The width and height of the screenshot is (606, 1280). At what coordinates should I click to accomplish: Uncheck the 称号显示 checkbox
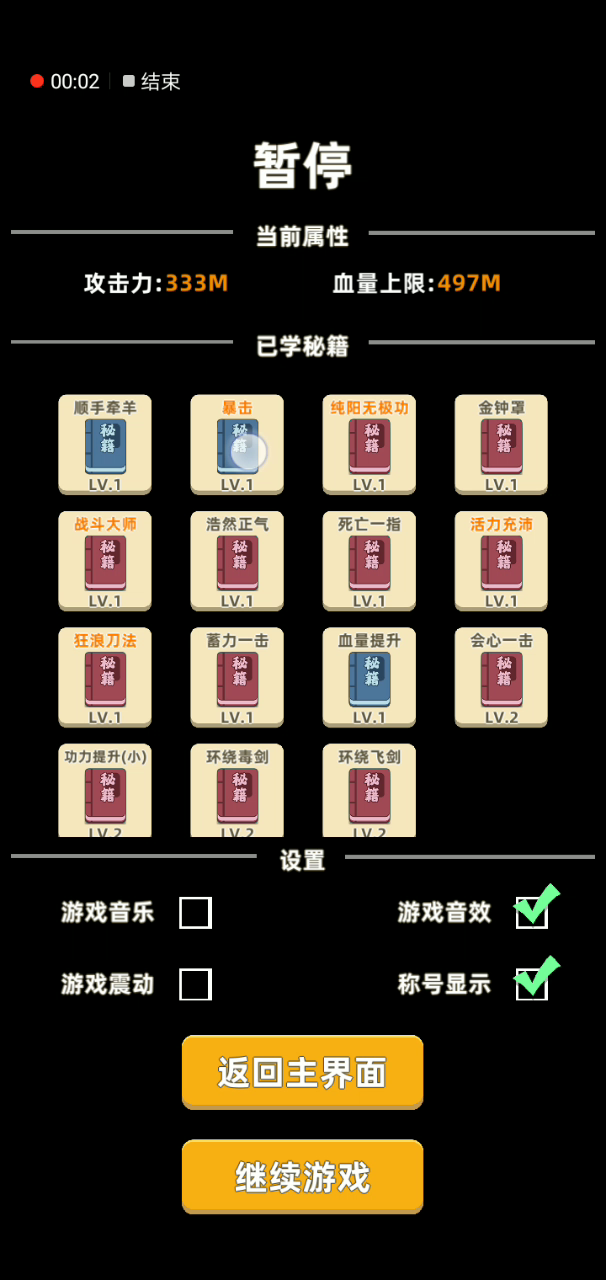[x=531, y=984]
